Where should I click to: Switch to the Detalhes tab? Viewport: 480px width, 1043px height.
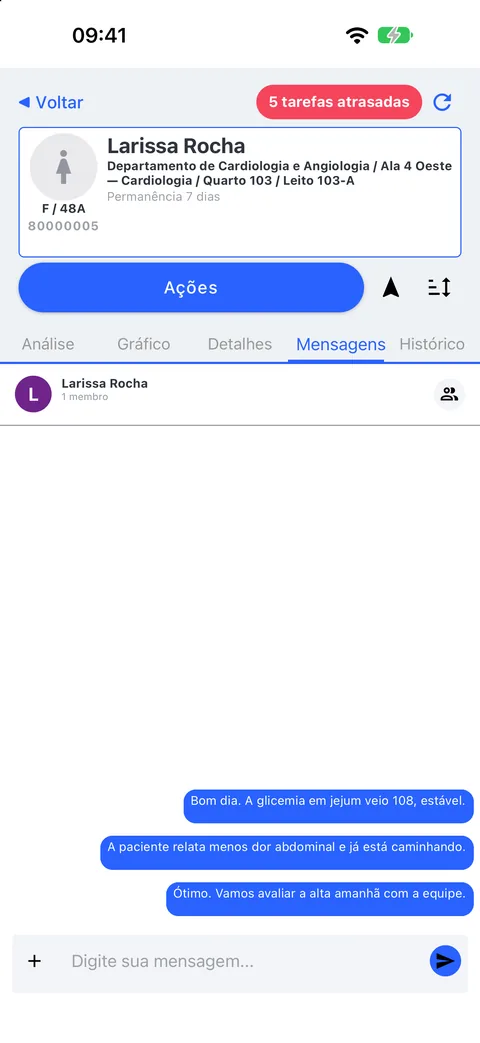240,344
